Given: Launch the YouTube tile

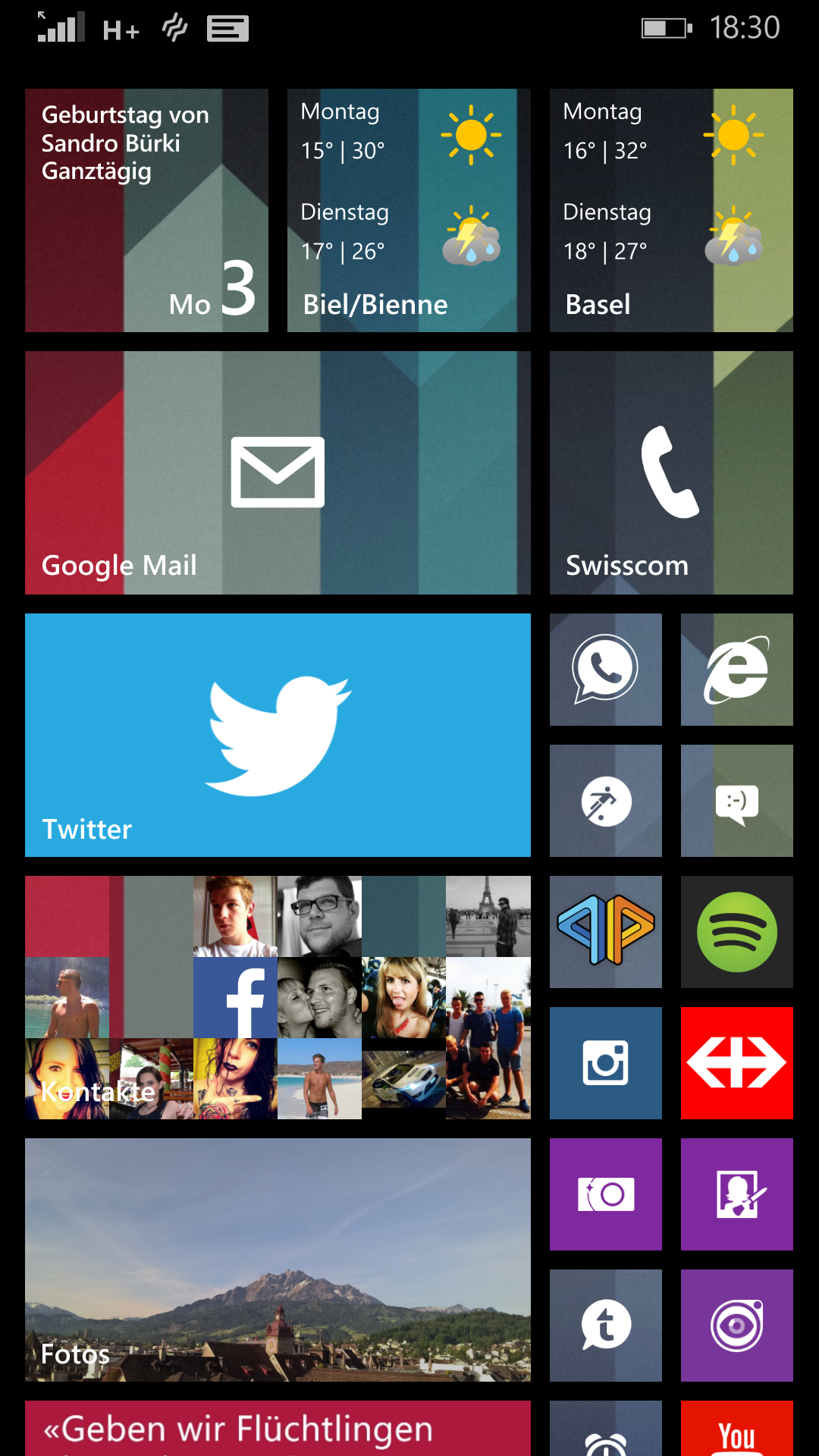Looking at the screenshot, I should click(x=737, y=1428).
